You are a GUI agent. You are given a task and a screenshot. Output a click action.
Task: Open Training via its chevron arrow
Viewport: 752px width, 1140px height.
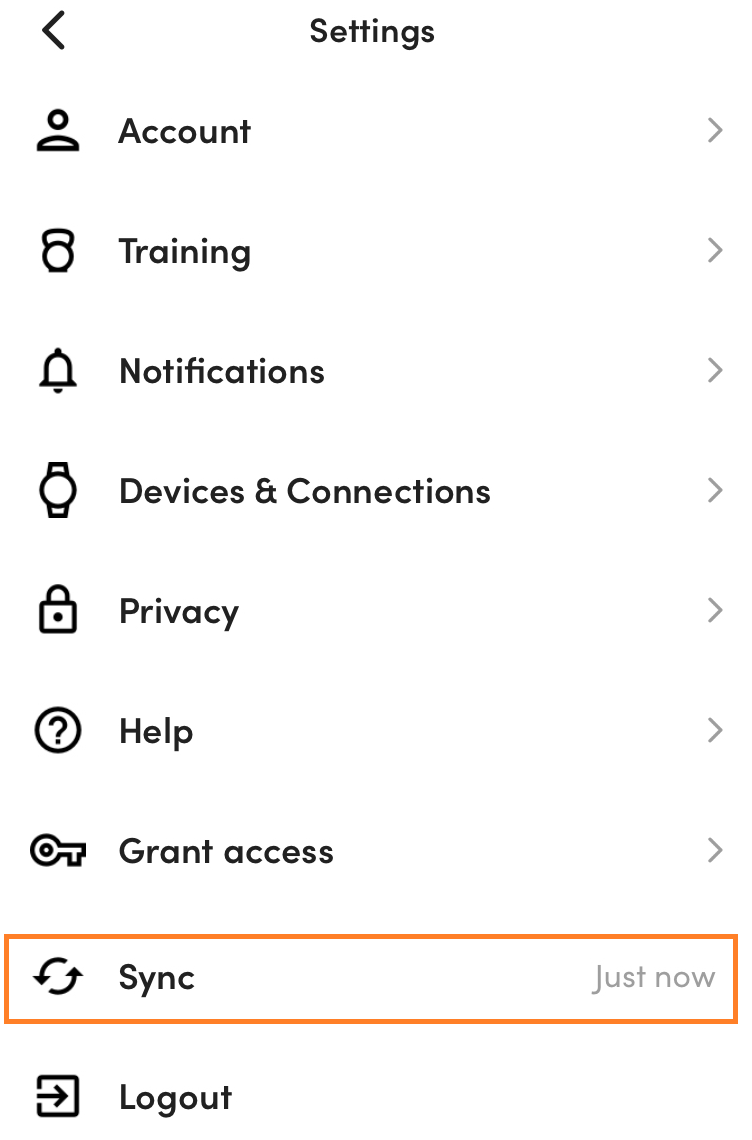(x=716, y=251)
